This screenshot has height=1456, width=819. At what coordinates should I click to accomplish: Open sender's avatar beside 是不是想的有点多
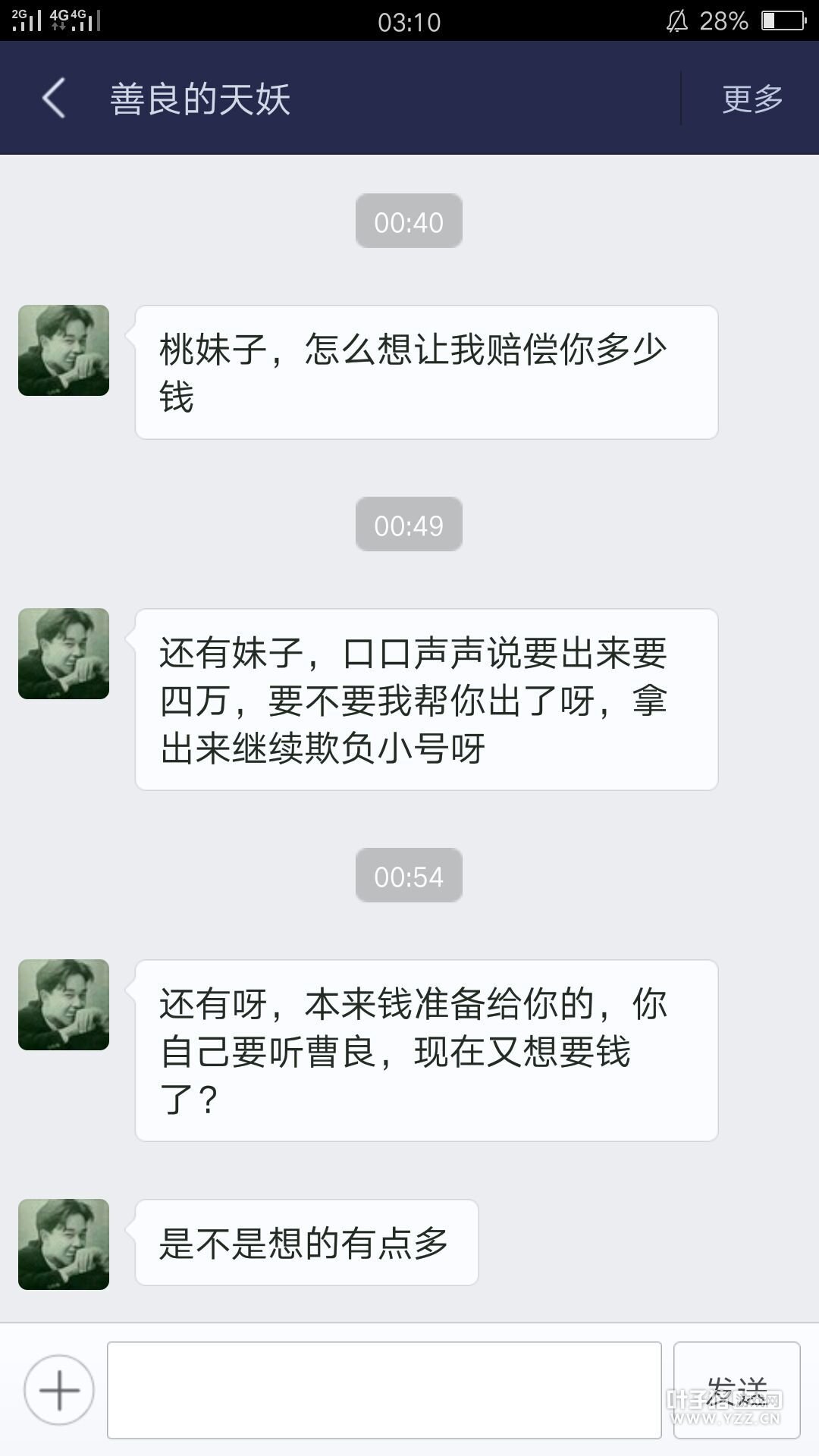click(64, 1244)
